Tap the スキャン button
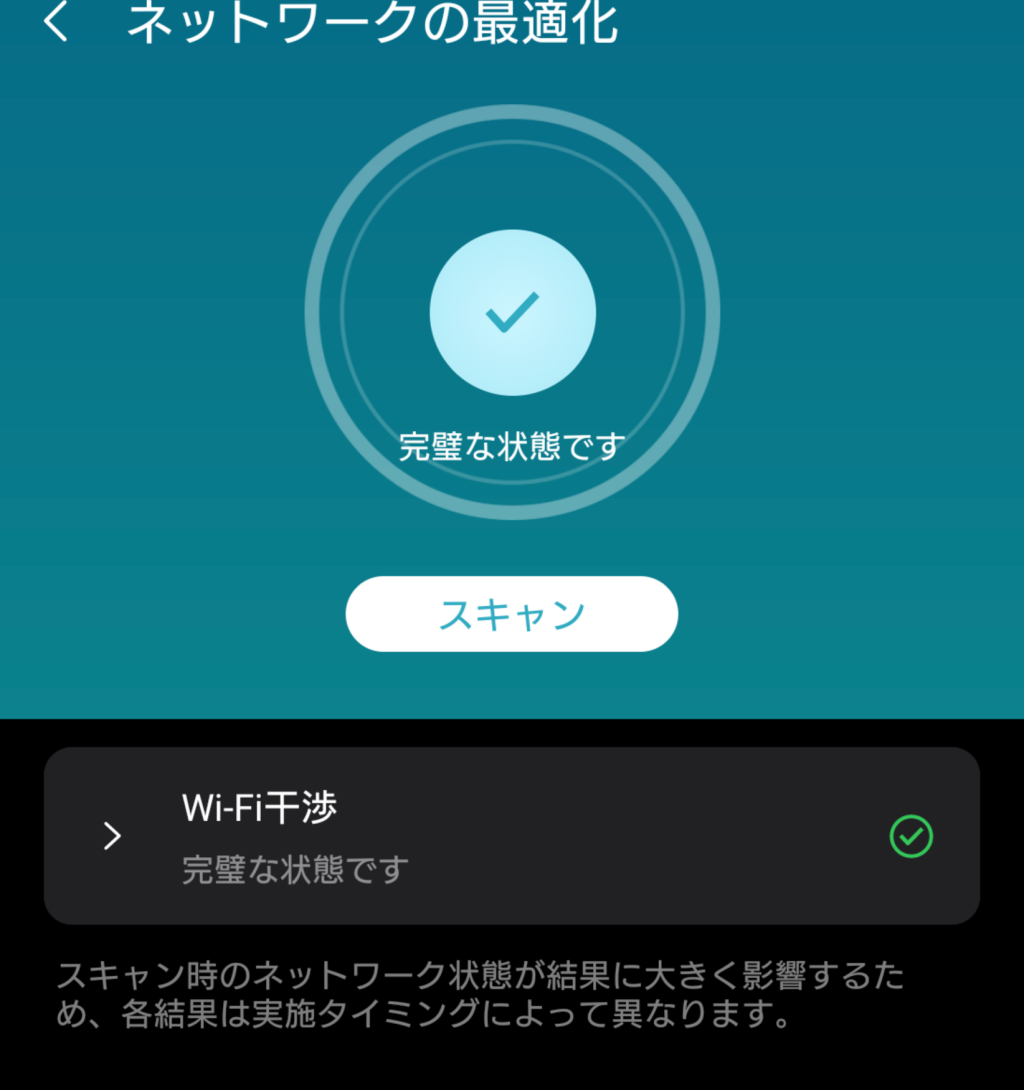Screen dimensions: 1024x1090 tap(511, 614)
